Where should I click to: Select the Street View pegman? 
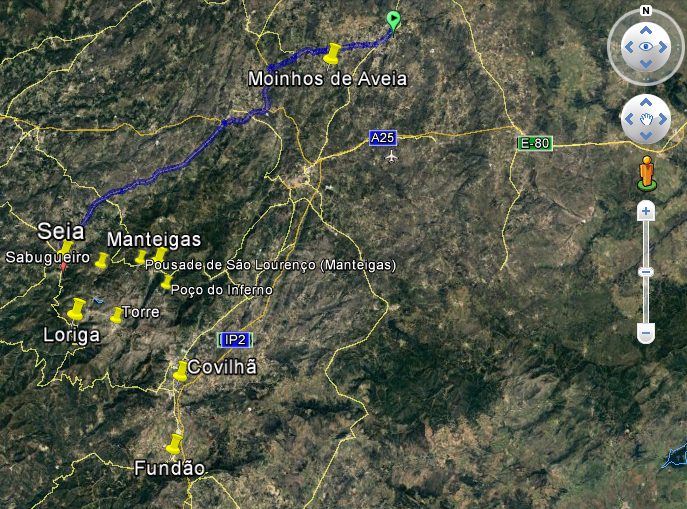(646, 171)
